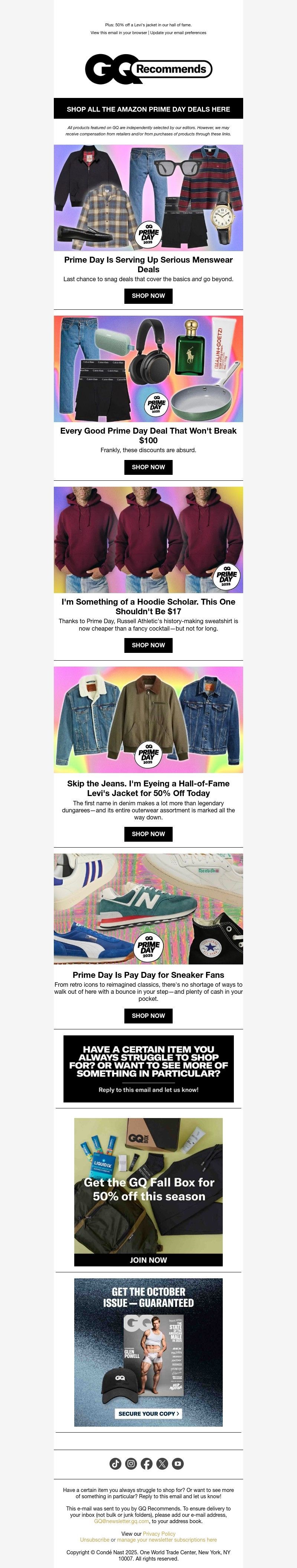Tap Secure Your Copy for October issue
Image resolution: width=297 pixels, height=1568 pixels.
[148, 1413]
